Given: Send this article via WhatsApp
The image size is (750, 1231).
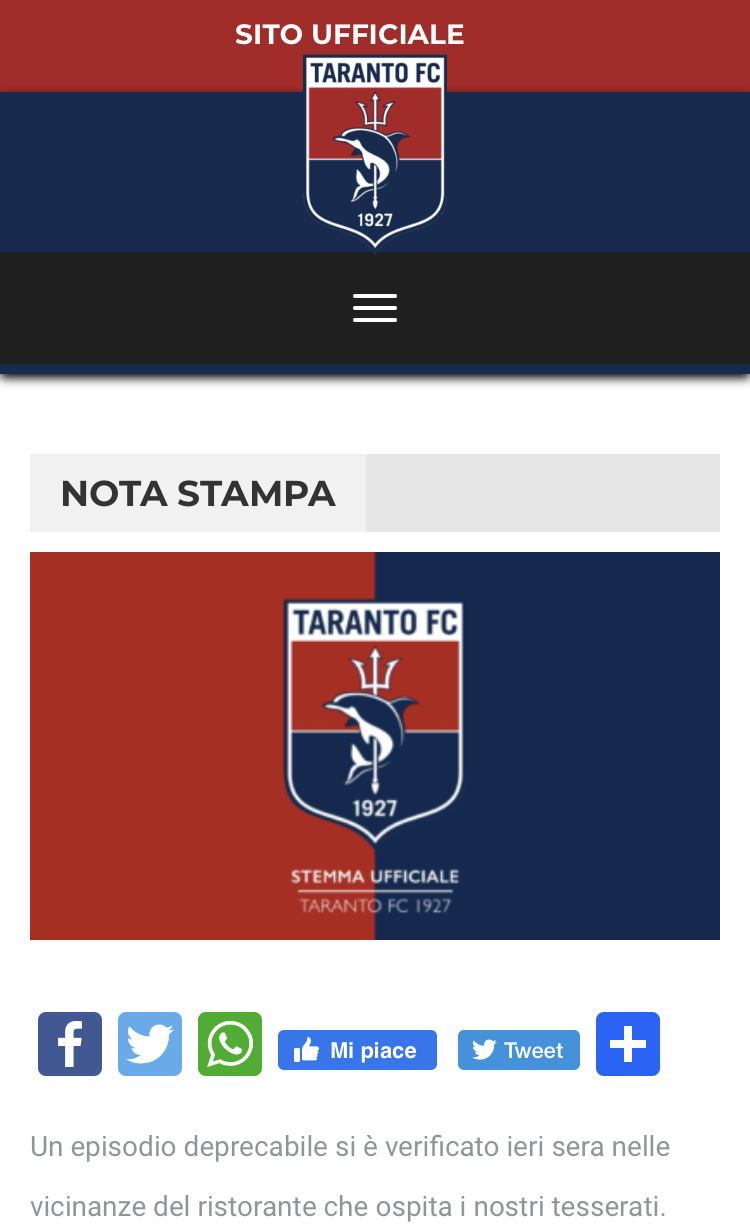Looking at the screenshot, I should click(230, 1044).
